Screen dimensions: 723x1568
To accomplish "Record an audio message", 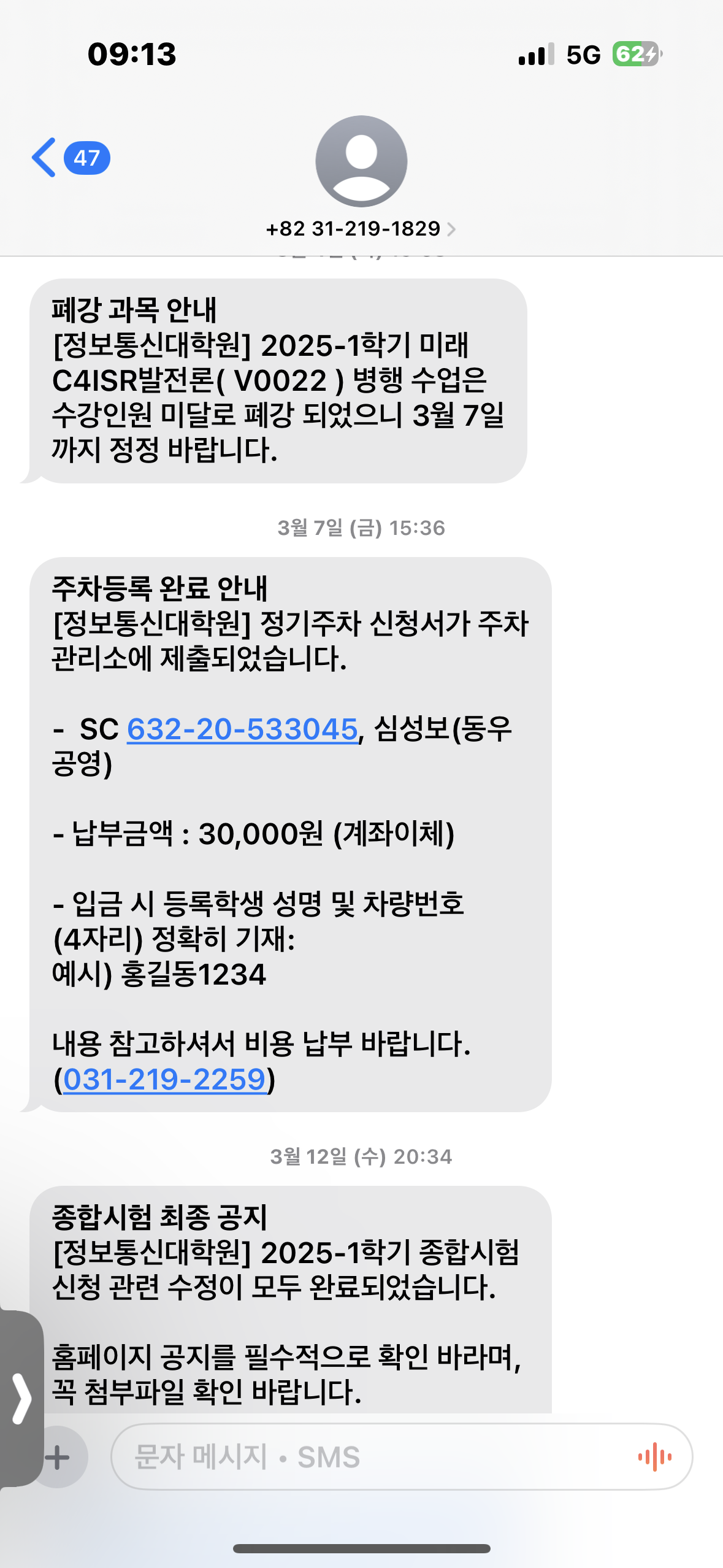I will [x=654, y=1457].
